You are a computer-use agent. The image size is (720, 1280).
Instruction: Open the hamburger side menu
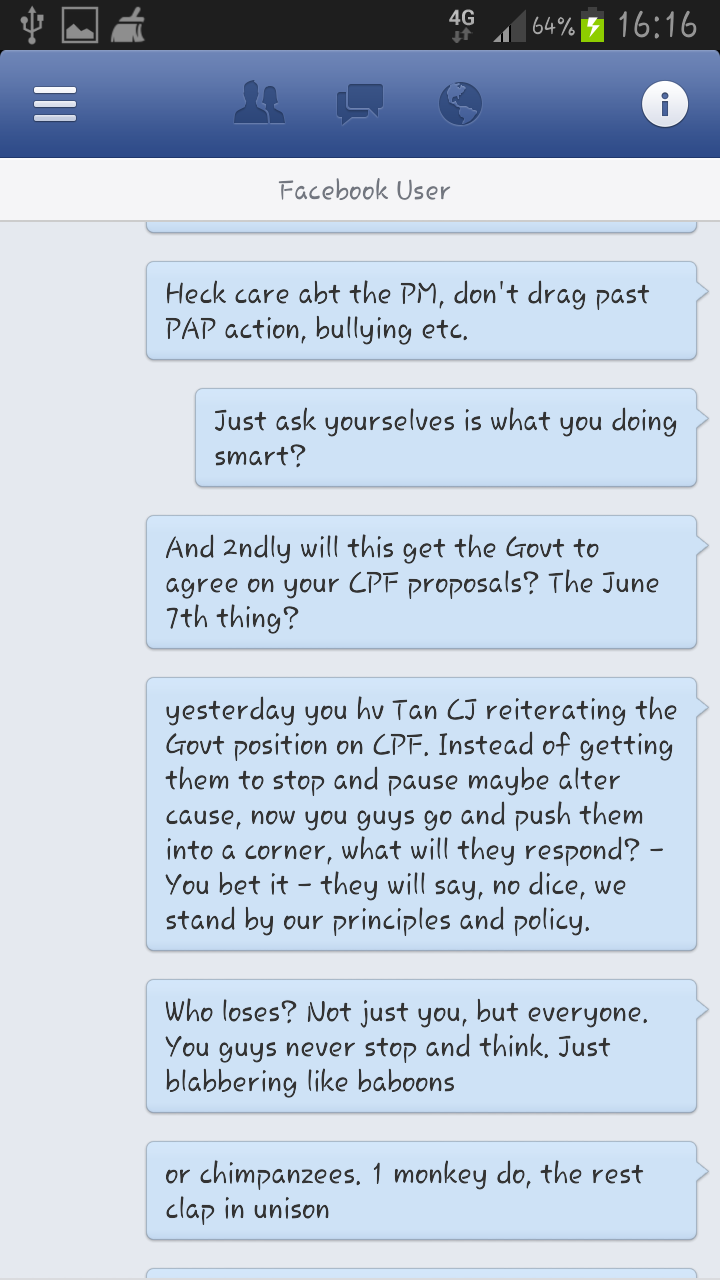coord(55,104)
